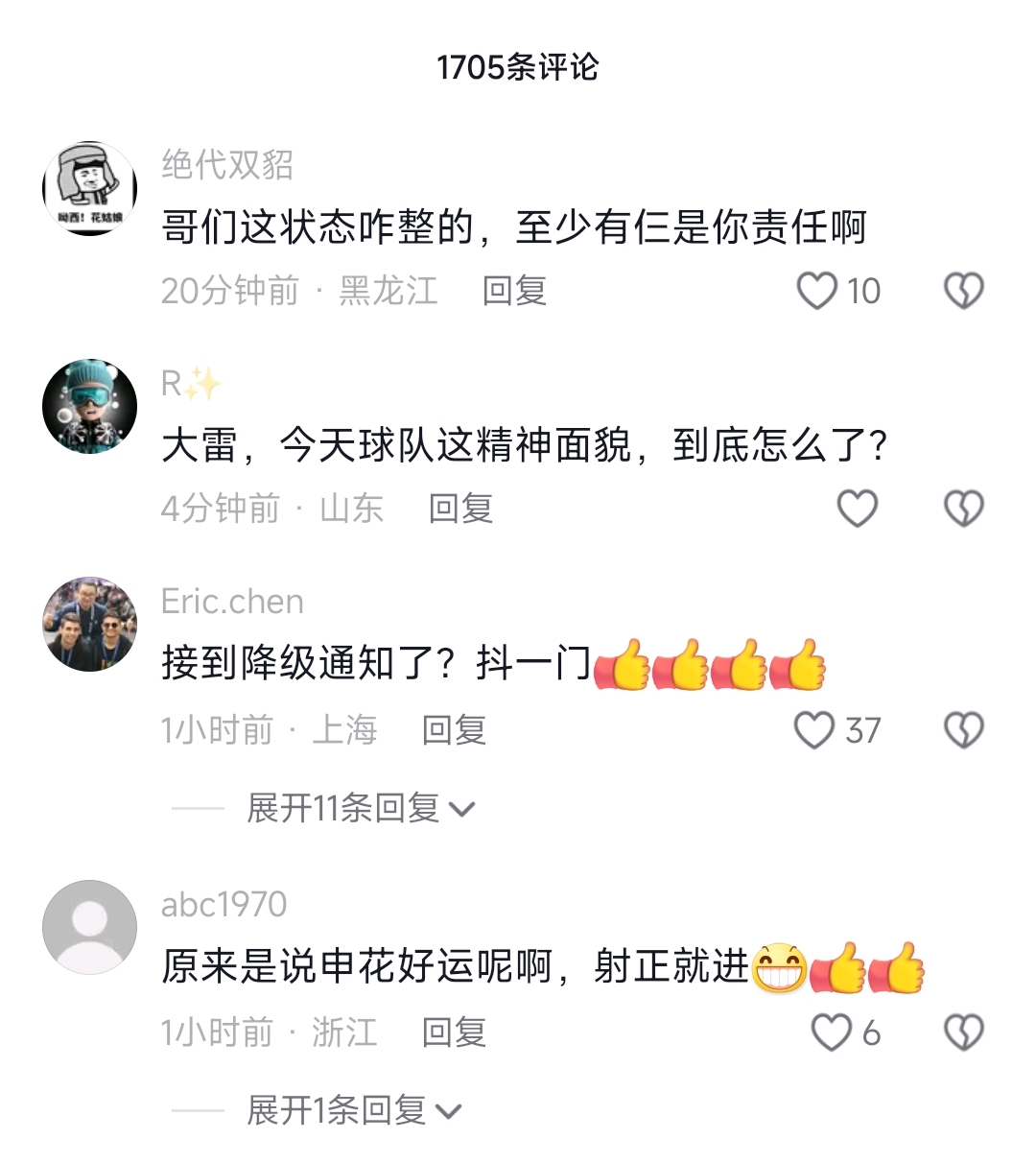Expand 展开11条回复 under Eric.chen
Image resolution: width=1036 pixels, height=1163 pixels.
click(360, 808)
